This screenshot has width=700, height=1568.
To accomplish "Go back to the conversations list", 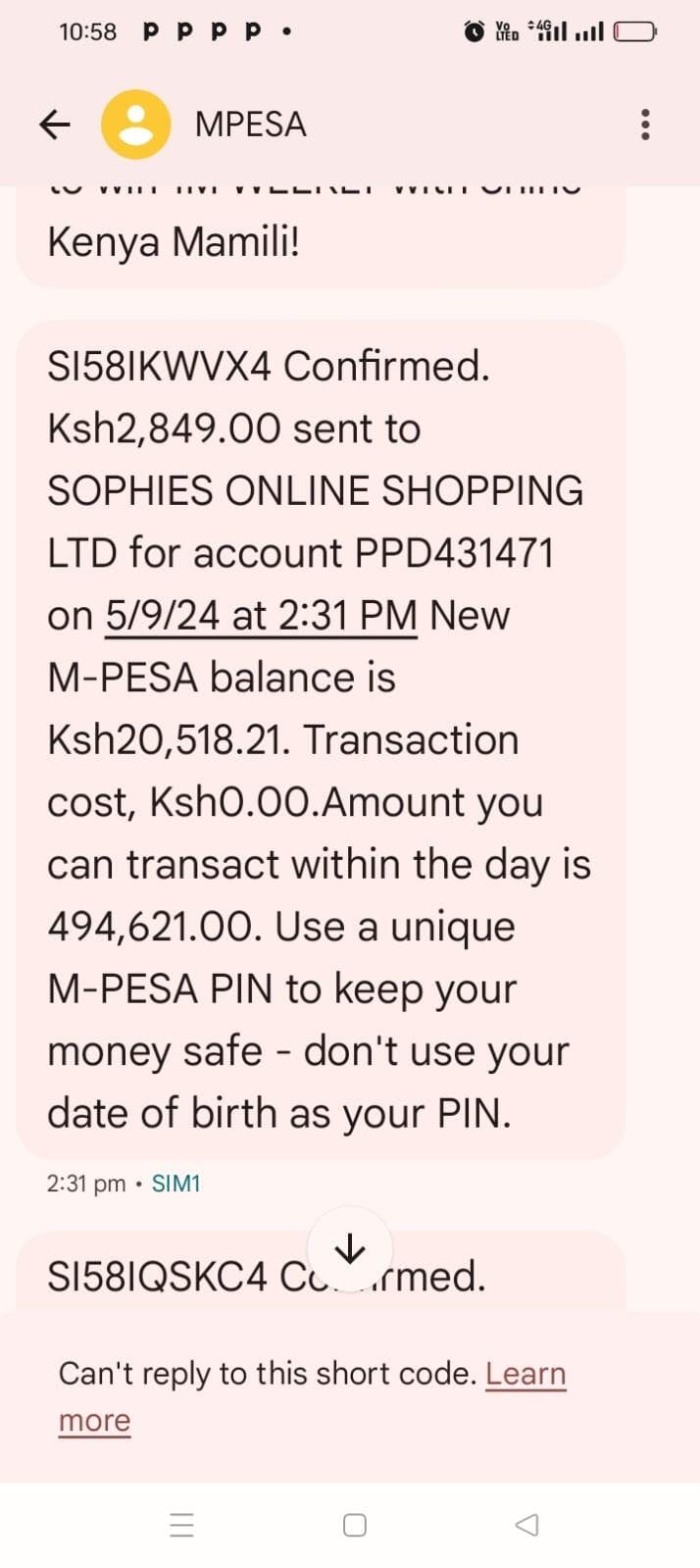I will click(55, 125).
